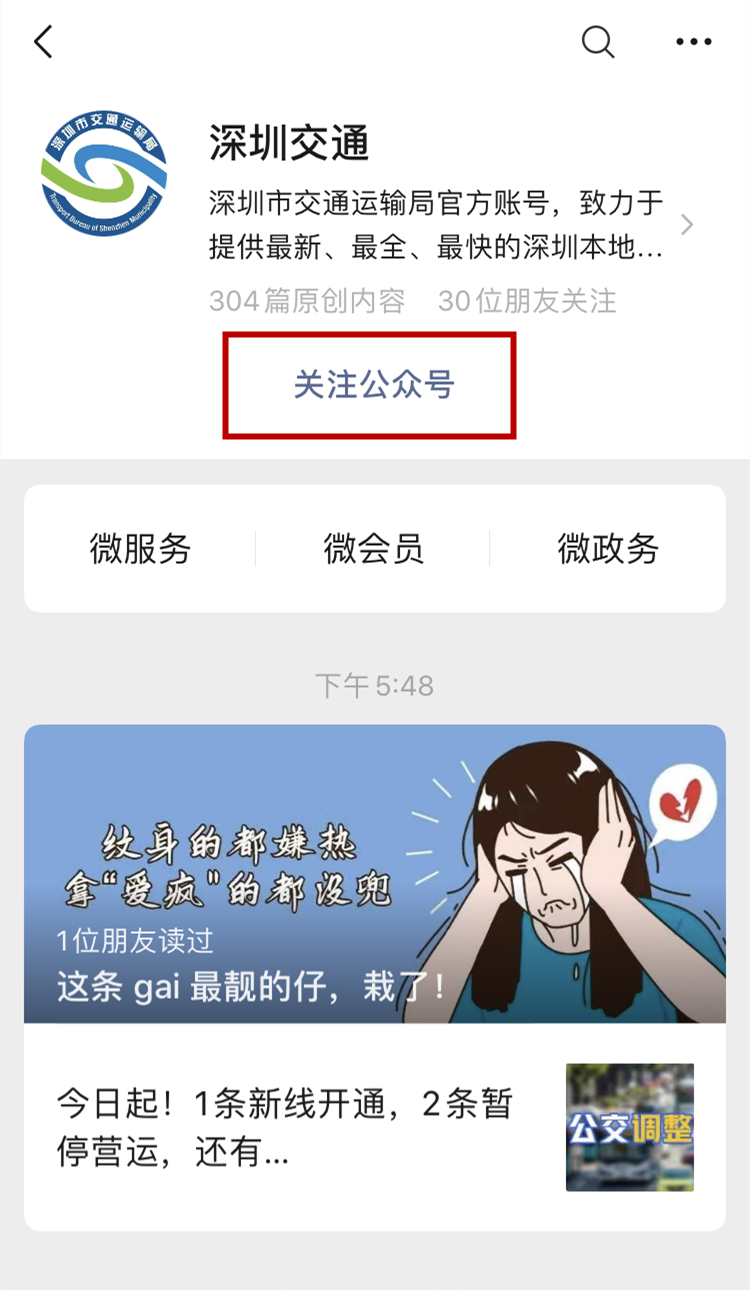Follow the account via 关注公众号

[373, 385]
